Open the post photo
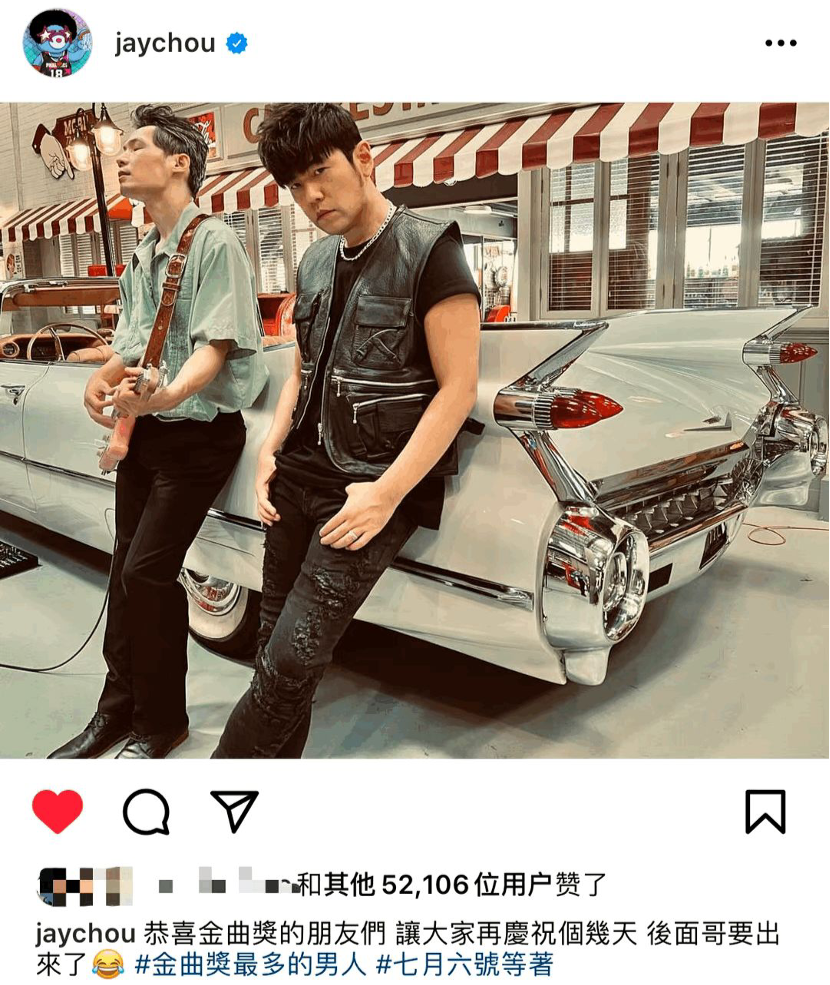Image resolution: width=830 pixels, height=985 pixels. click(415, 430)
